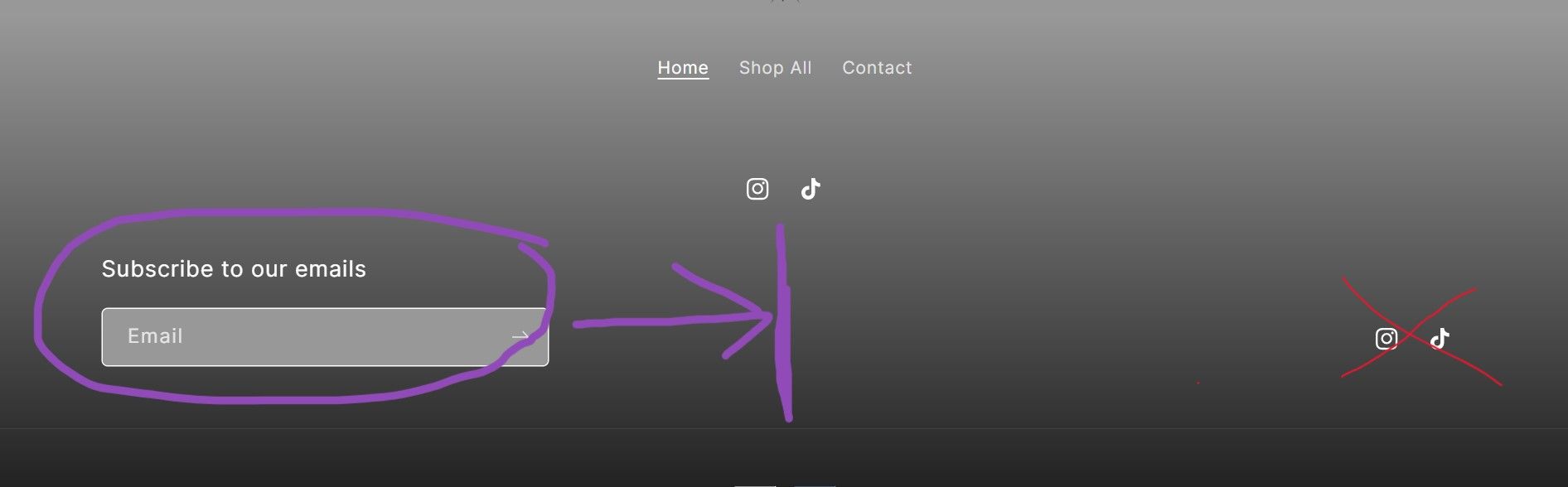Open the Home link

683,68
